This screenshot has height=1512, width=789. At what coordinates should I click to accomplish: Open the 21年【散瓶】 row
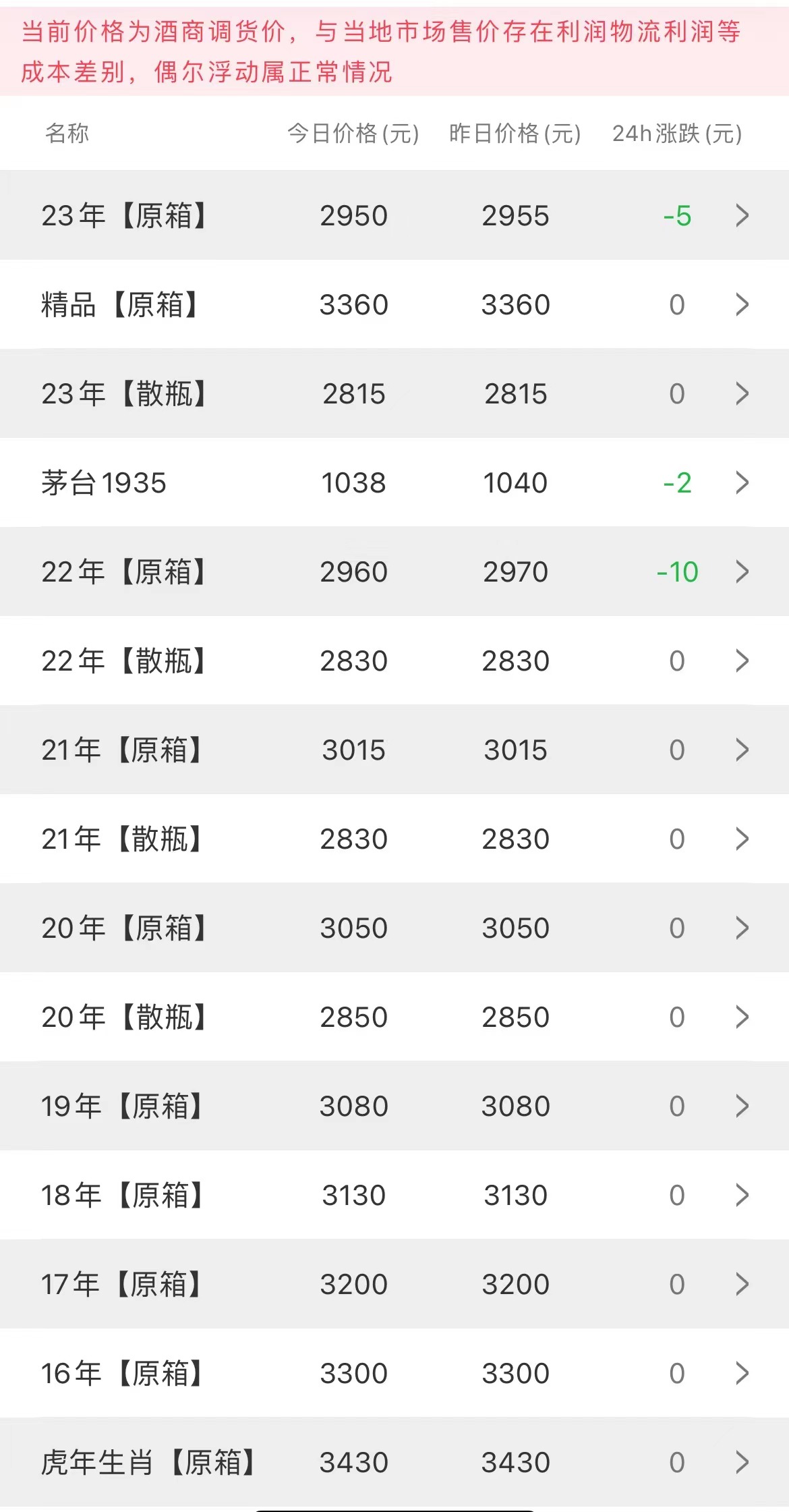point(394,839)
